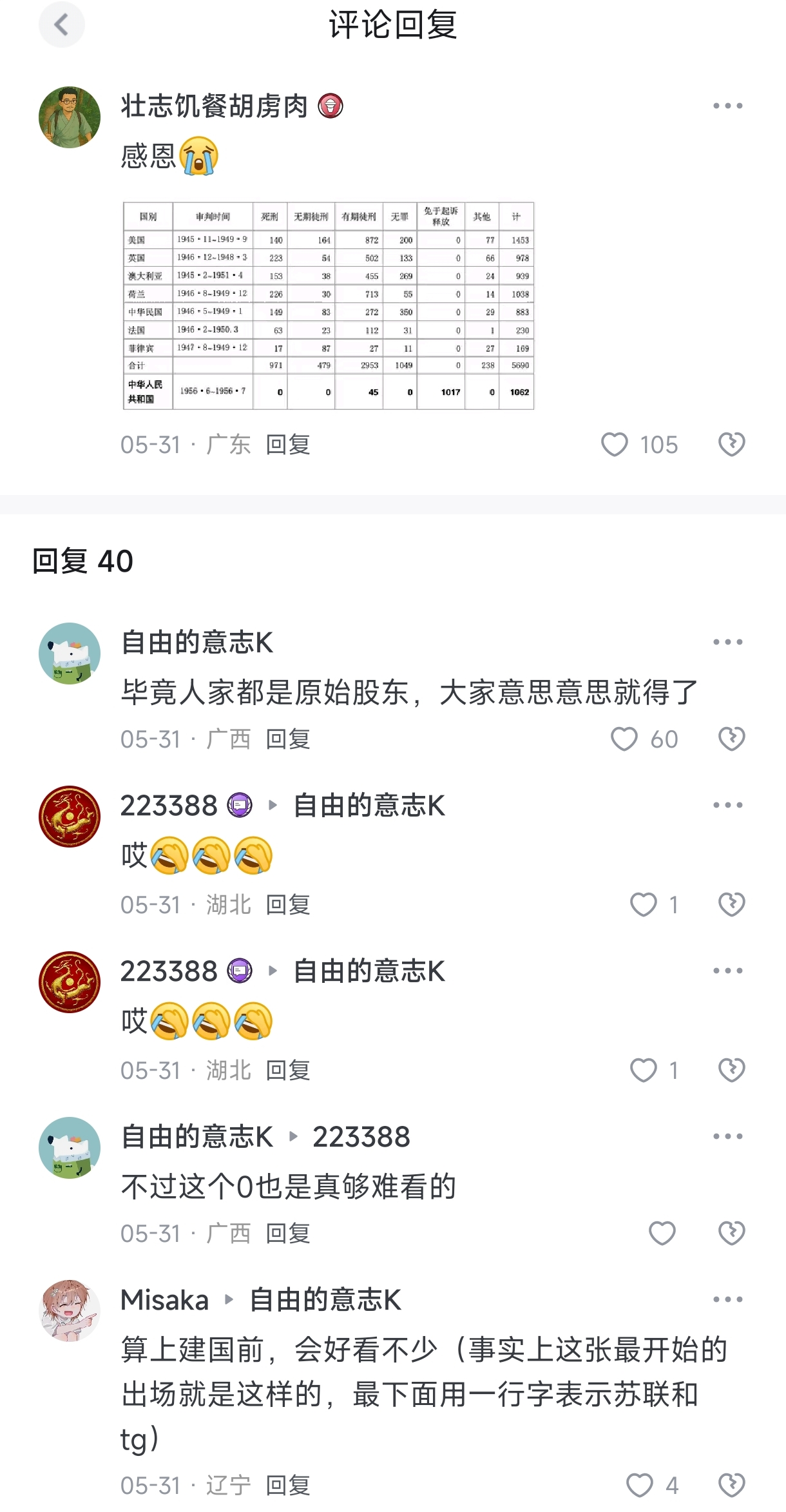
Task: Dislike the comment 不过这个0也是真够难看的
Action: [731, 1234]
